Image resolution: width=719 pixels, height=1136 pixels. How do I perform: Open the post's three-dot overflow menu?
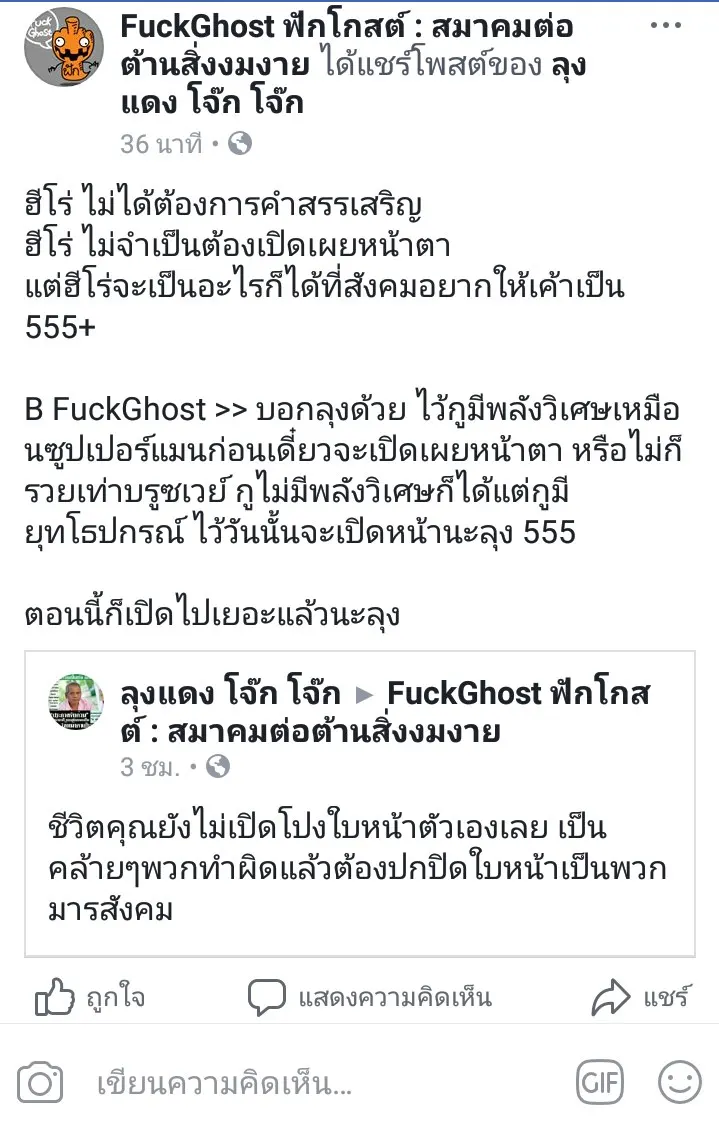665,26
